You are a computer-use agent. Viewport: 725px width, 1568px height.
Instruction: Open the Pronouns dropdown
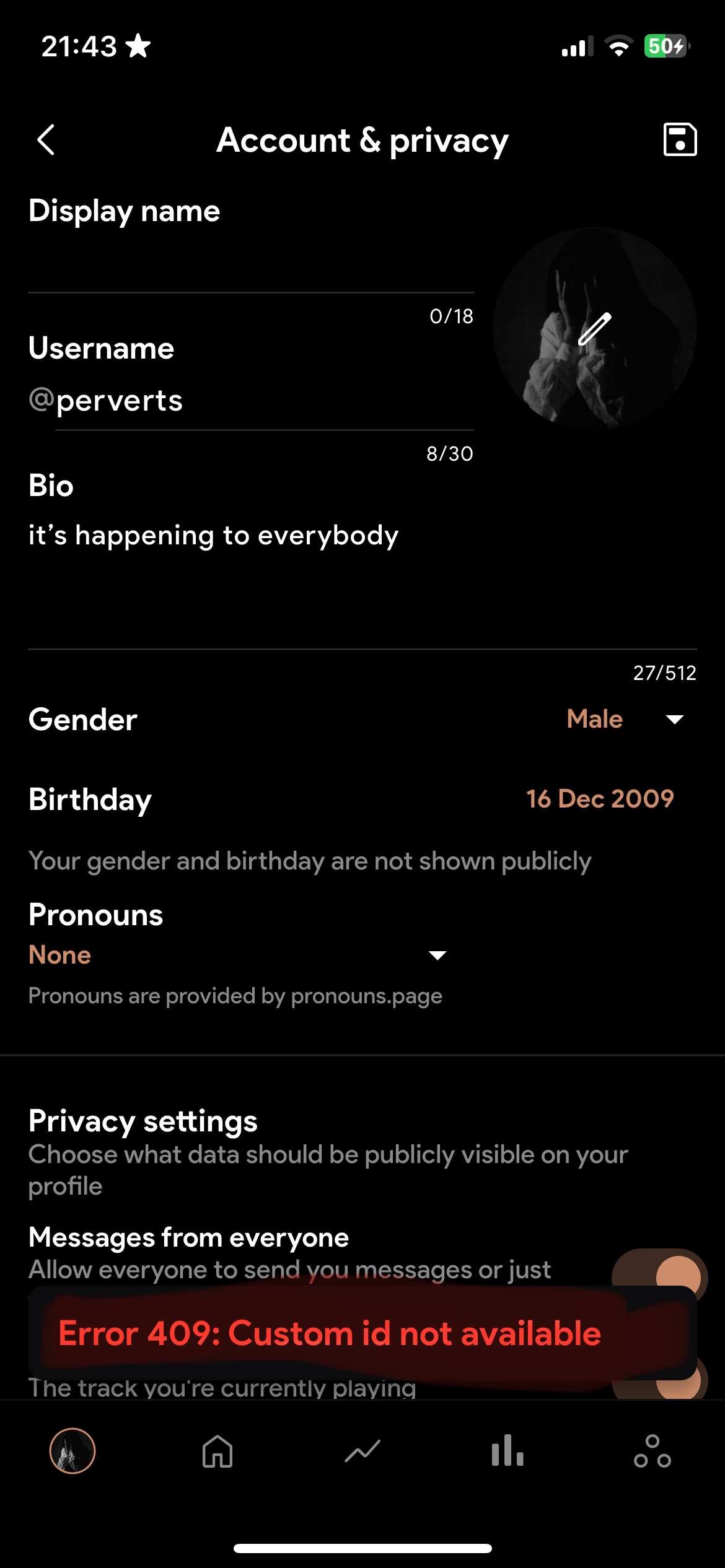(237, 955)
